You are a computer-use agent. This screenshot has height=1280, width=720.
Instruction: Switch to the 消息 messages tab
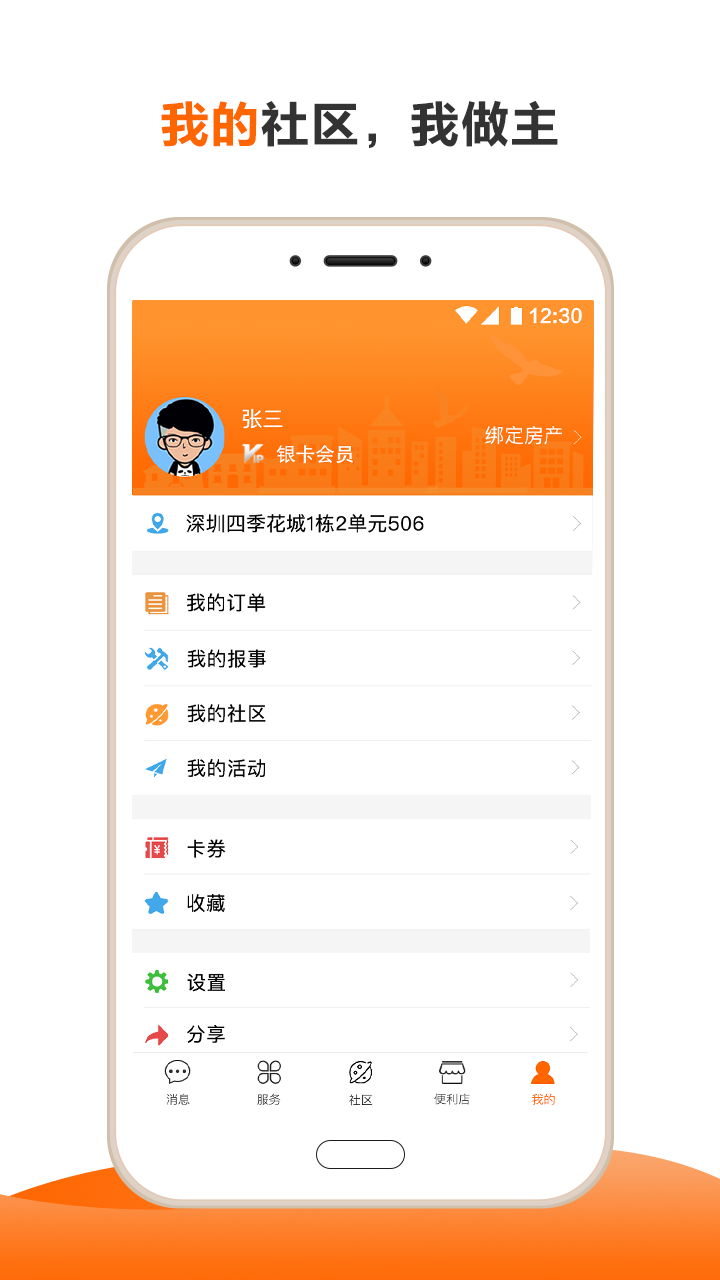[177, 1083]
